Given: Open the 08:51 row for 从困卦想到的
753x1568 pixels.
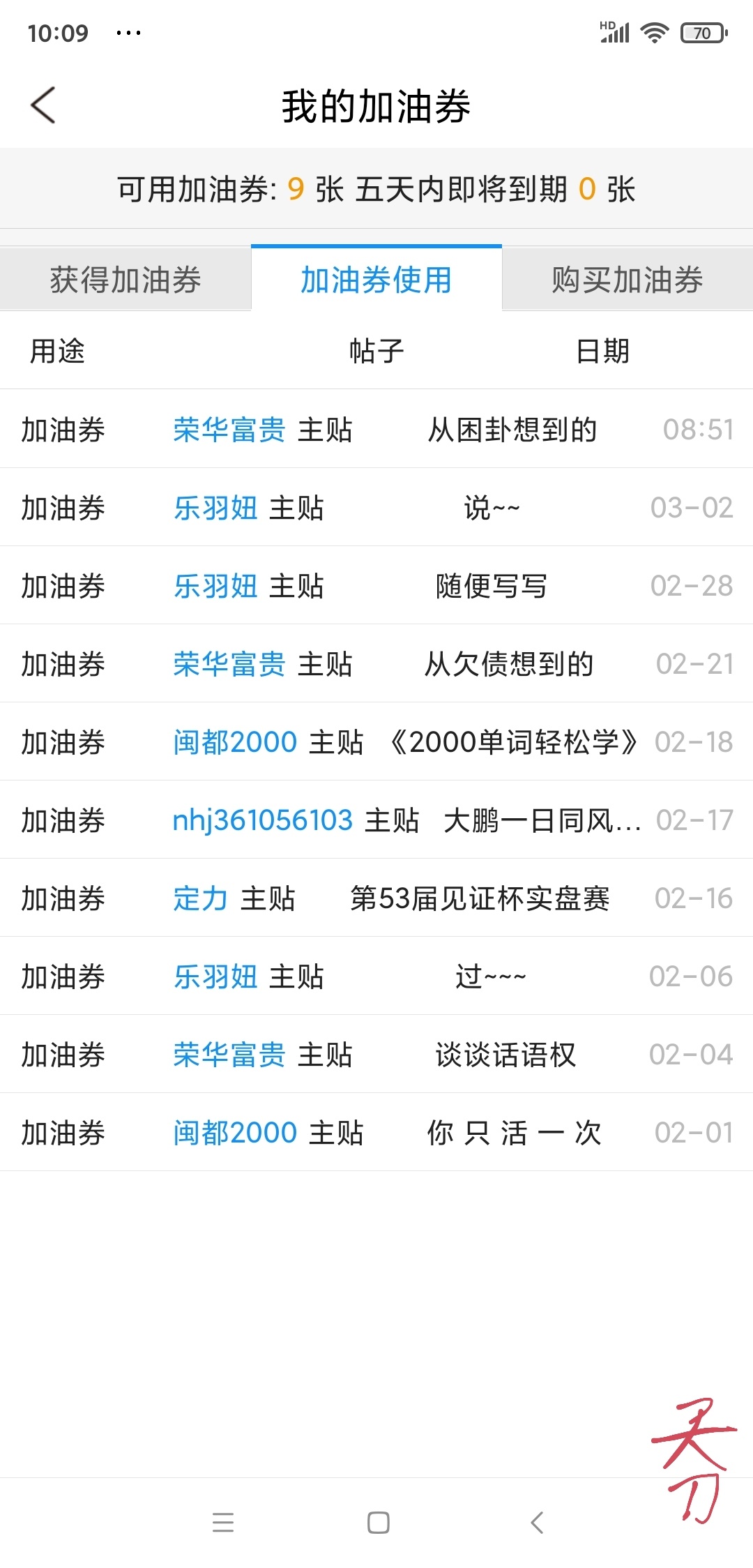Looking at the screenshot, I should pos(376,429).
